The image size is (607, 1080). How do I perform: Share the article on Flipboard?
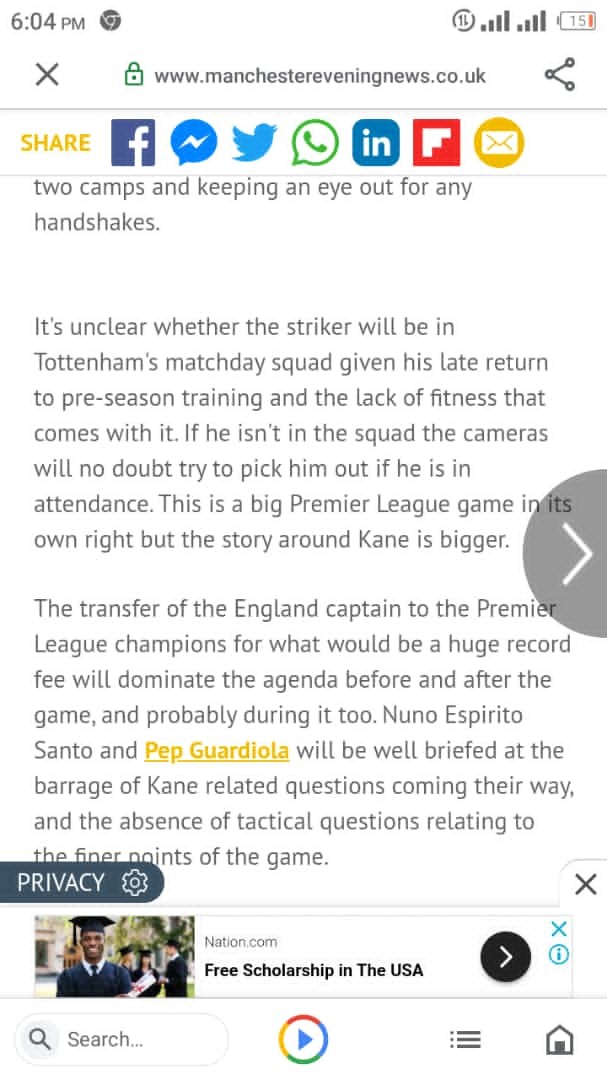click(436, 143)
